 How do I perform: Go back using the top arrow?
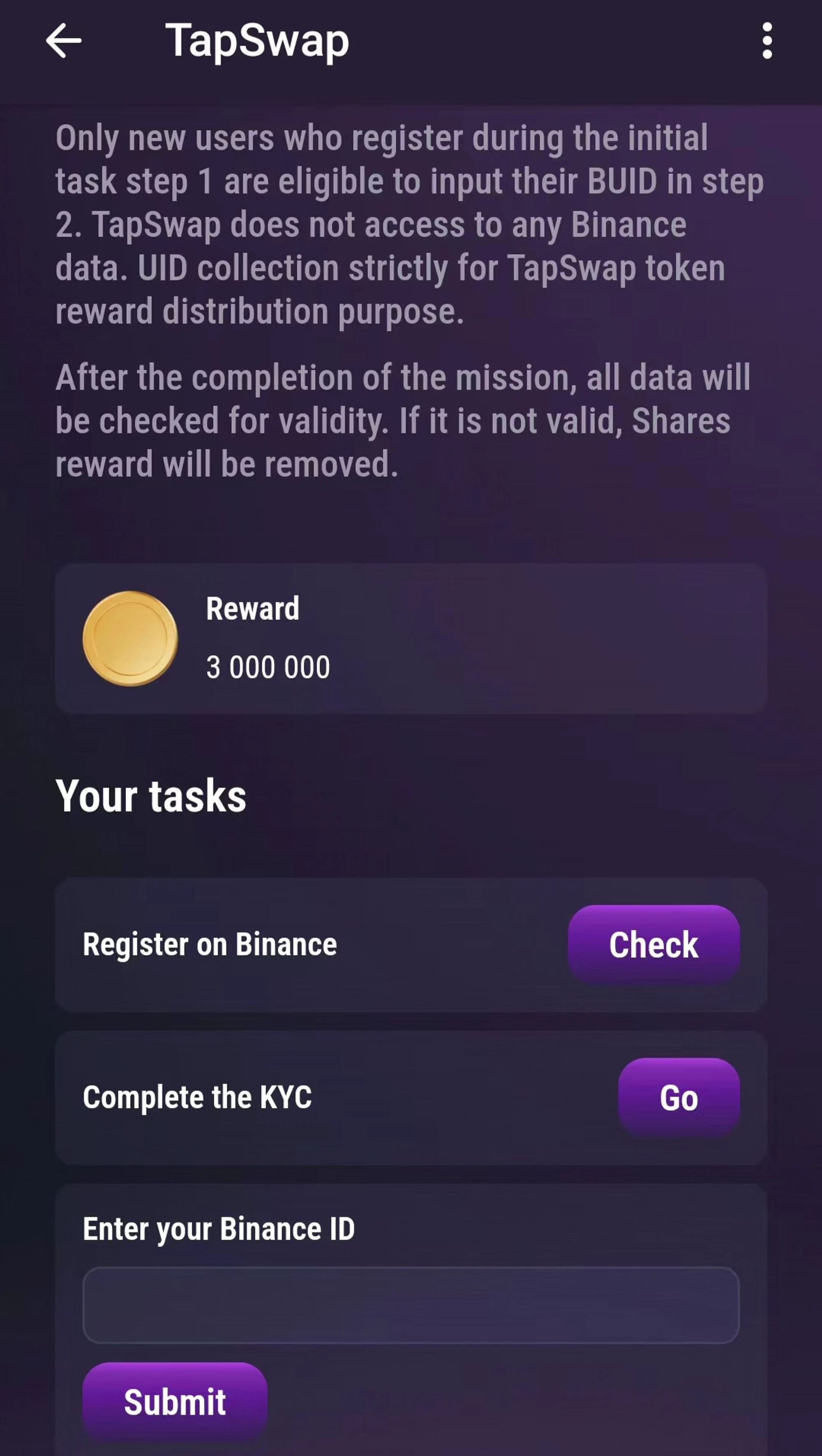point(63,41)
